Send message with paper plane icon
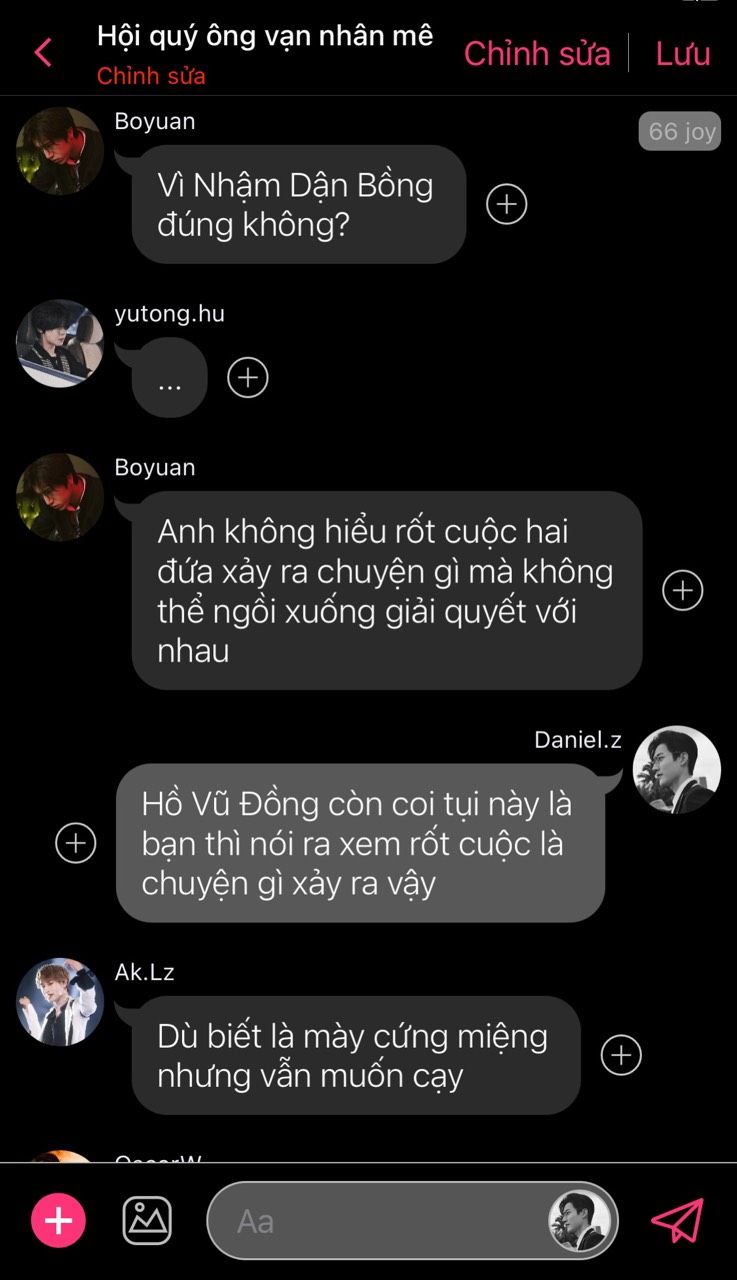 pos(678,1221)
